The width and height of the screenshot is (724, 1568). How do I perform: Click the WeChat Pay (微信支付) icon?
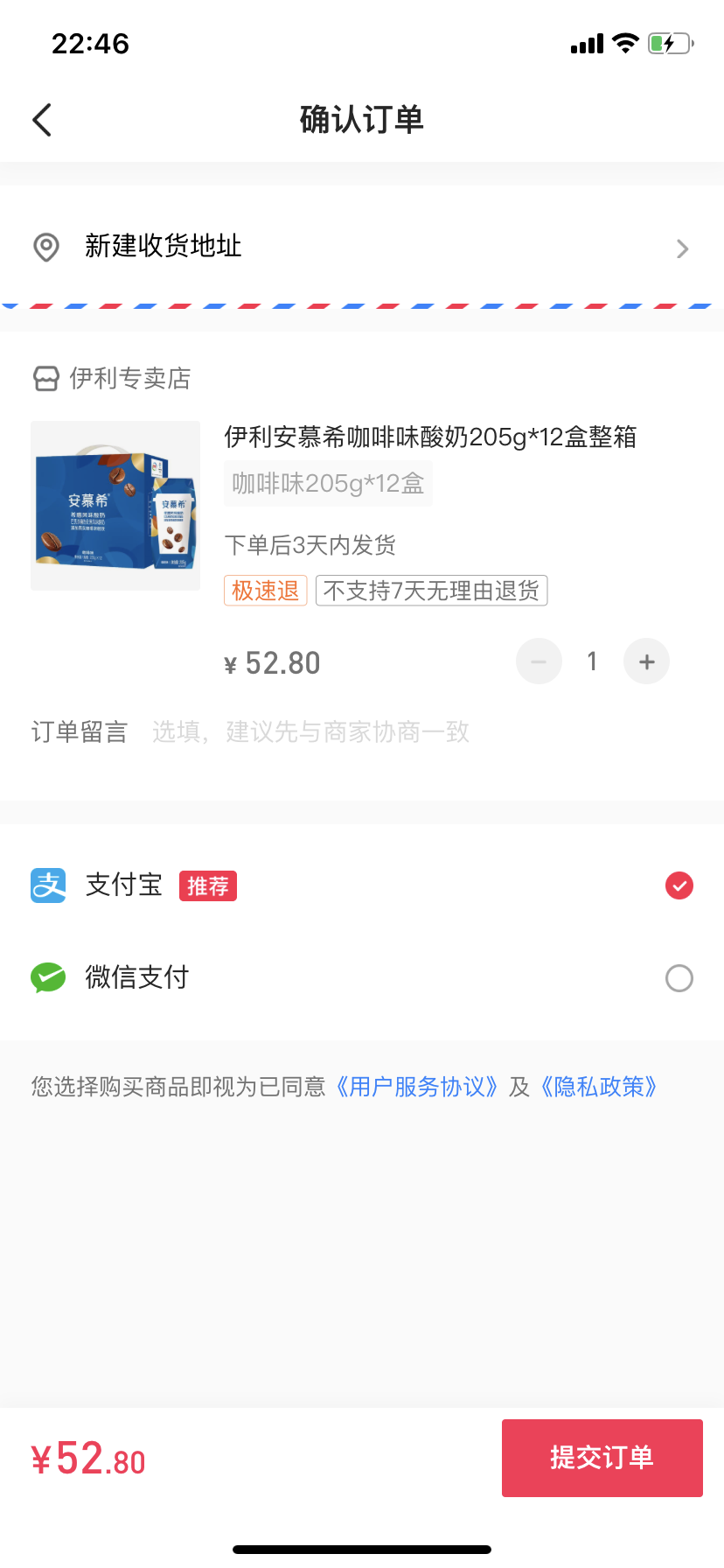point(47,977)
